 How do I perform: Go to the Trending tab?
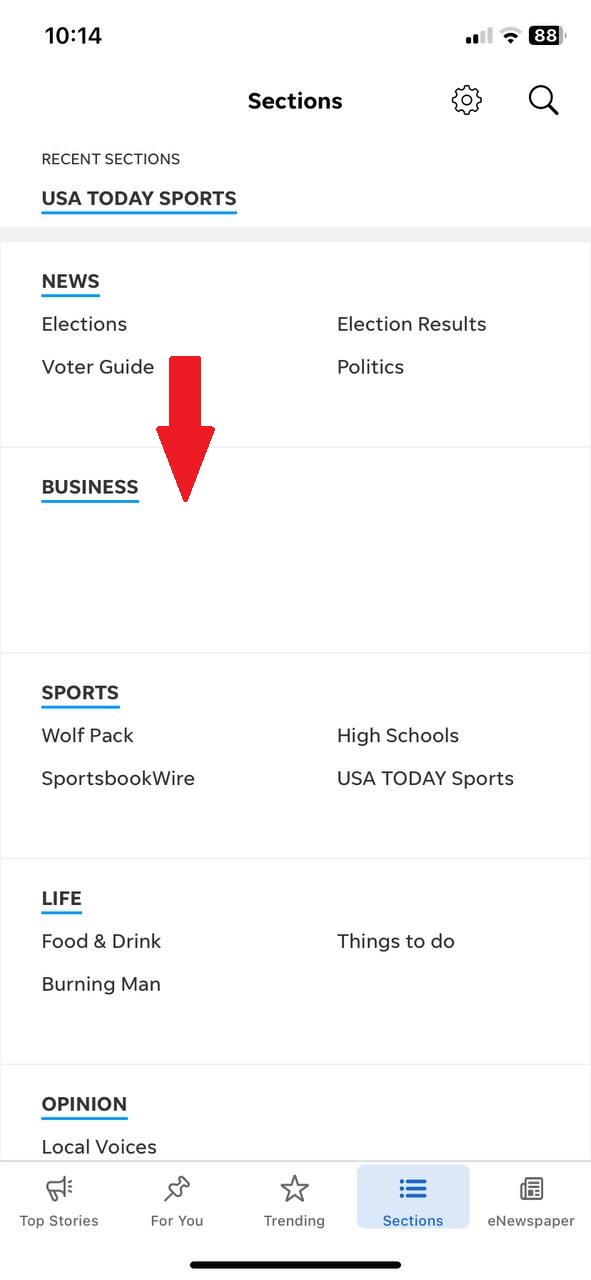click(x=294, y=1200)
